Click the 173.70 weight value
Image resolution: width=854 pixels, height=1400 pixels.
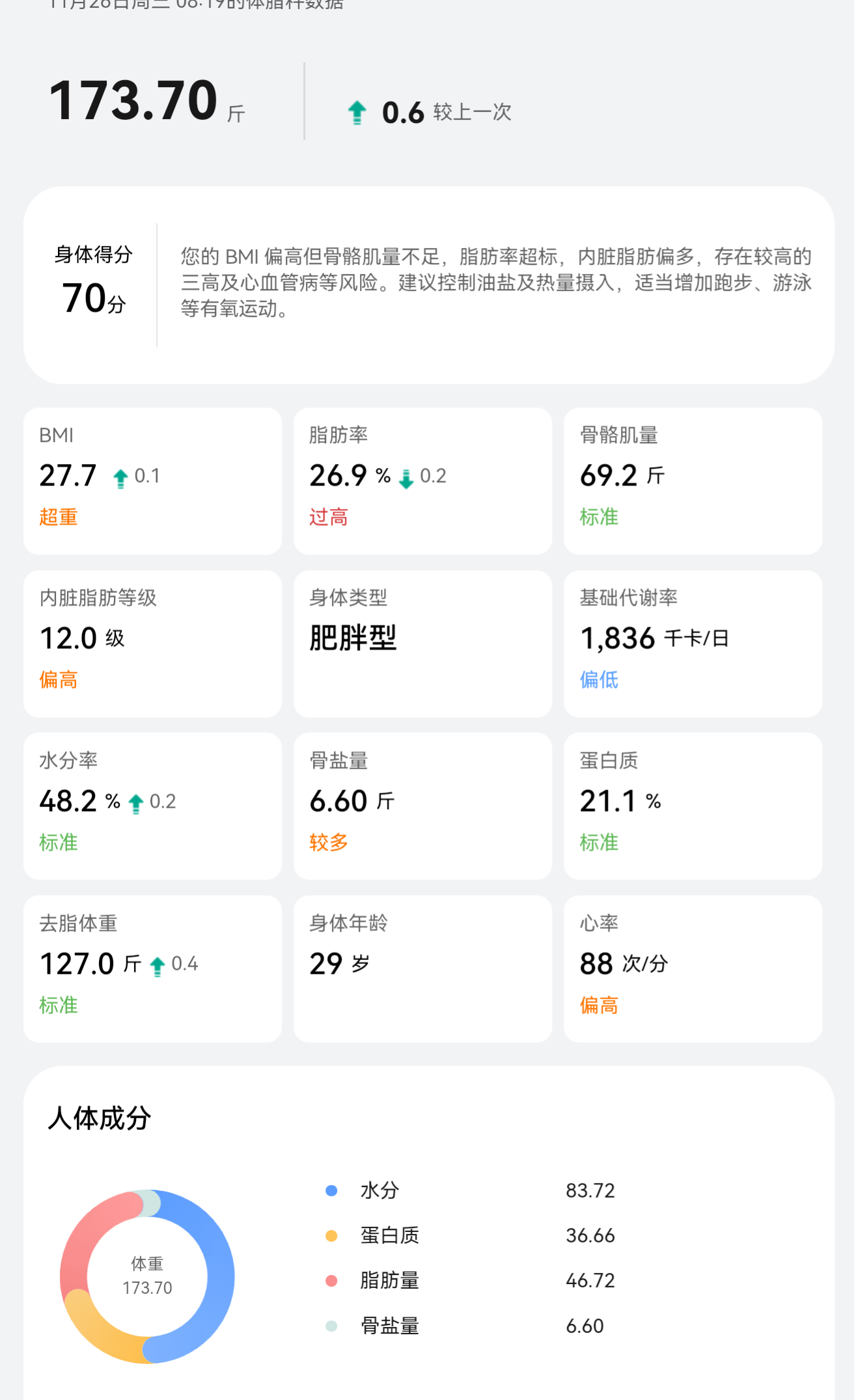tap(134, 99)
